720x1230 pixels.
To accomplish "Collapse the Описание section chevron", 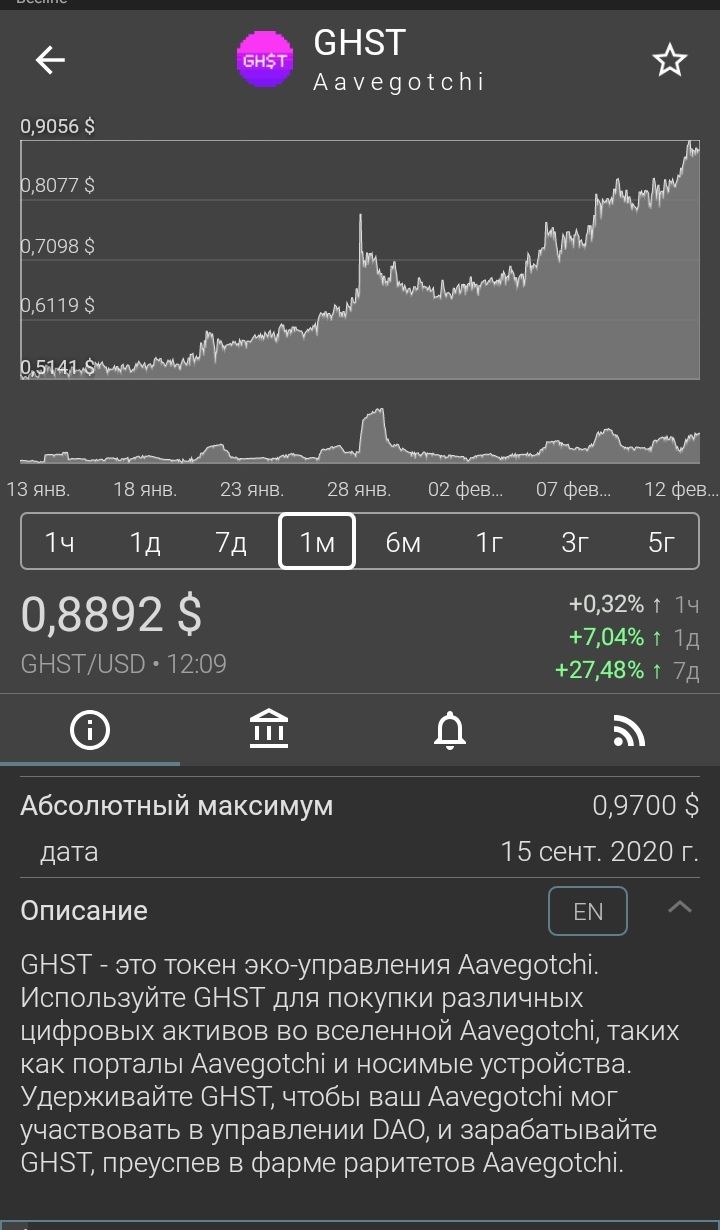I will (x=680, y=908).
